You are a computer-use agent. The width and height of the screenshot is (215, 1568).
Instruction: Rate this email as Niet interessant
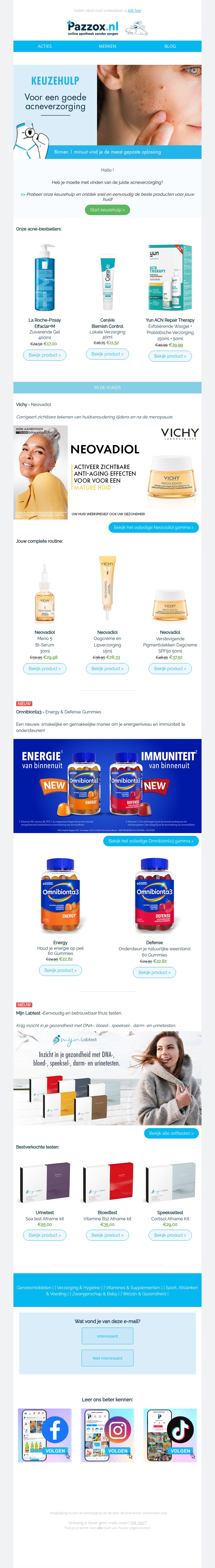click(x=107, y=1358)
